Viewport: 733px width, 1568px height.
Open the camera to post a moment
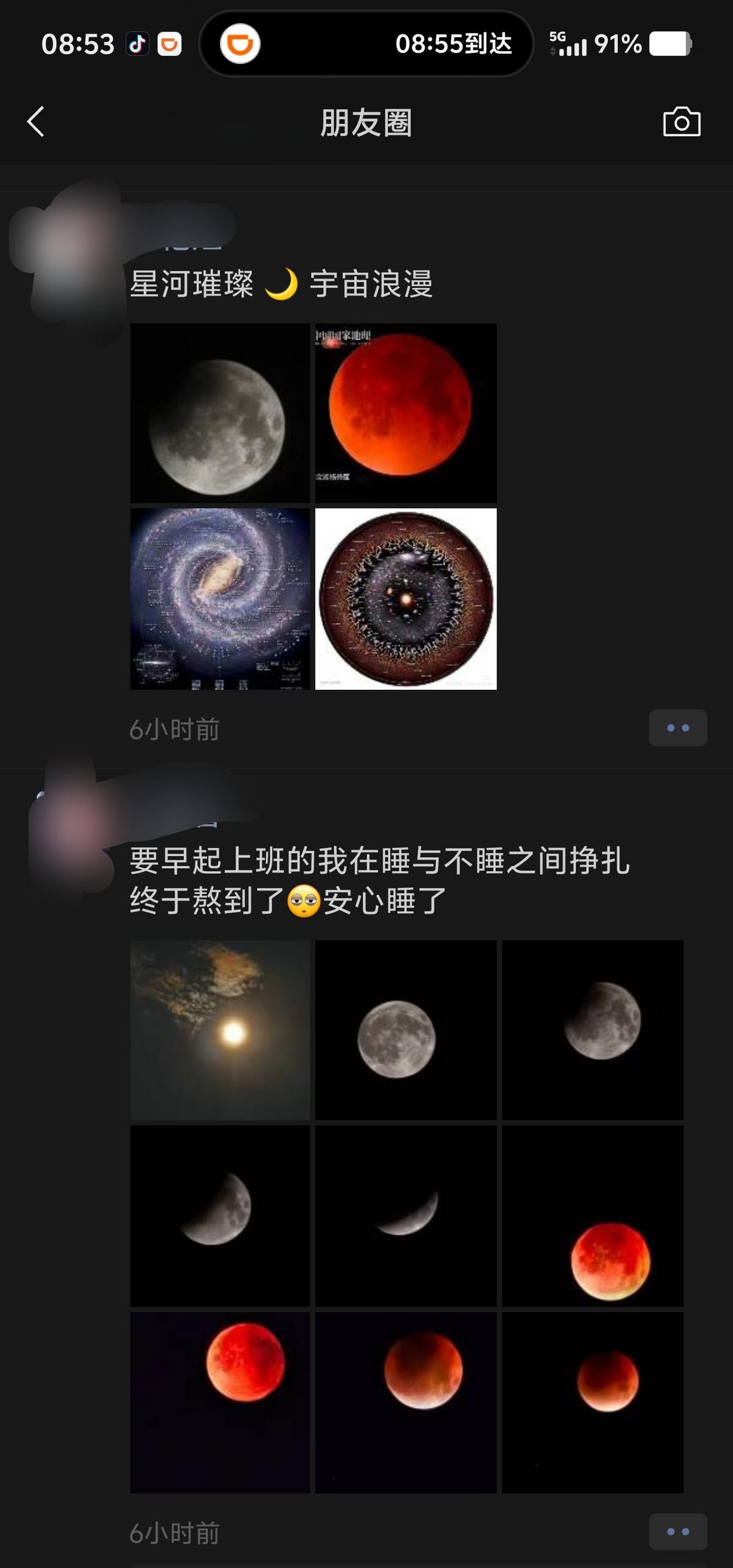pyautogui.click(x=681, y=122)
